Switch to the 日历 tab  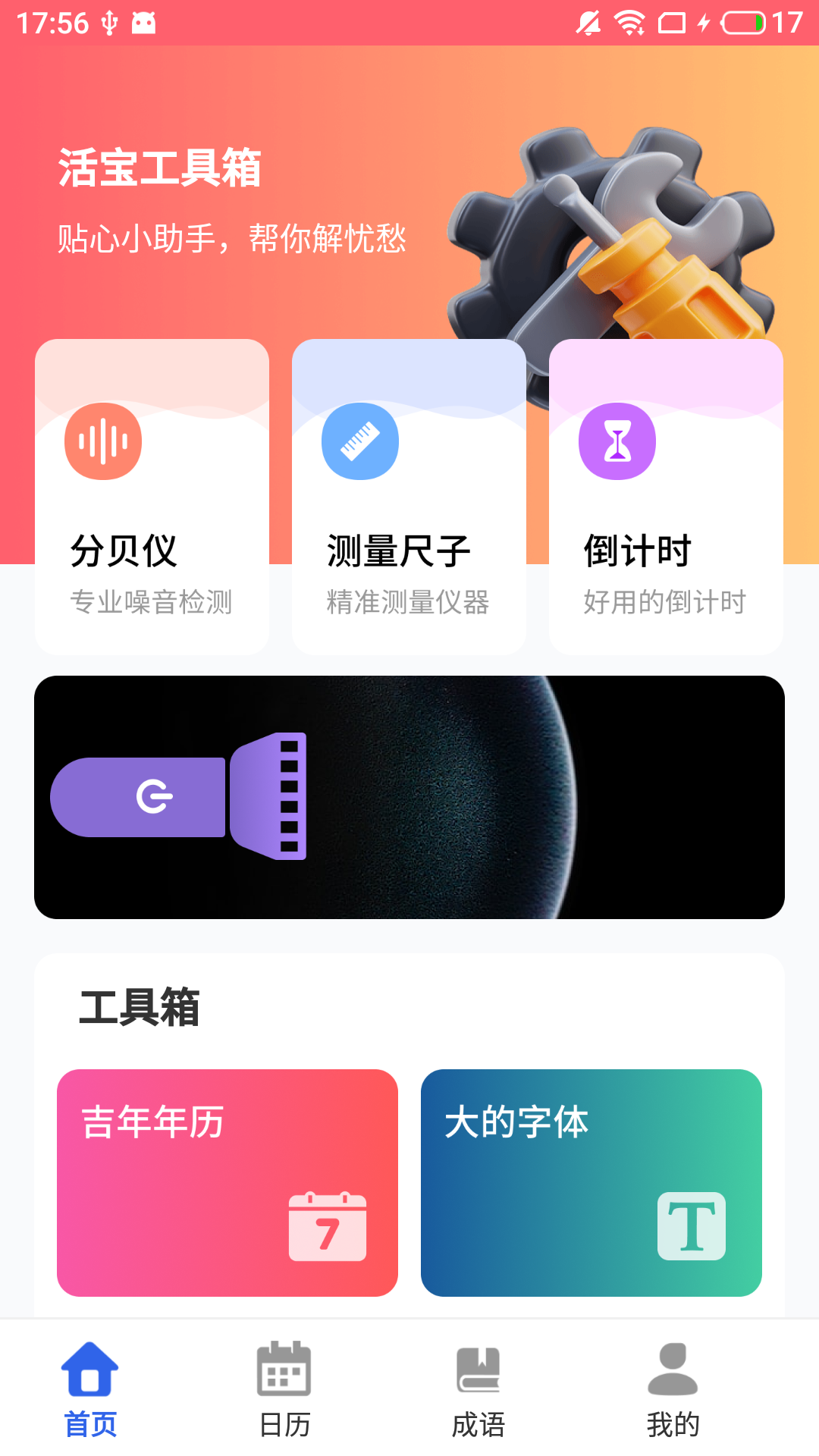point(284,1390)
